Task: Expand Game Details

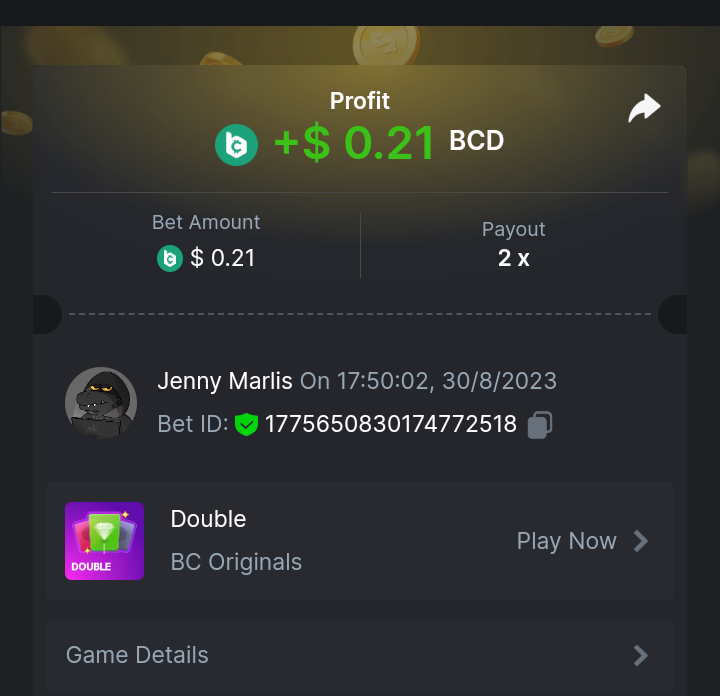Action: [360, 655]
